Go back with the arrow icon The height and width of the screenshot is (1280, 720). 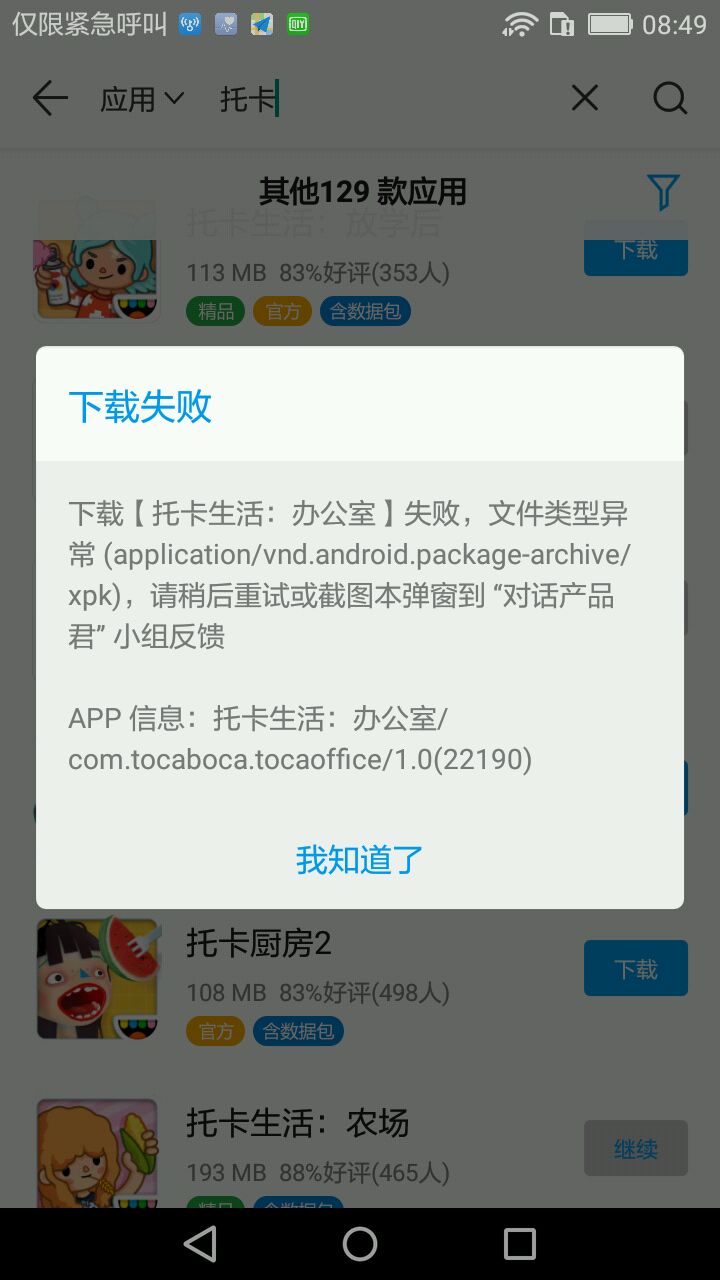tap(50, 98)
